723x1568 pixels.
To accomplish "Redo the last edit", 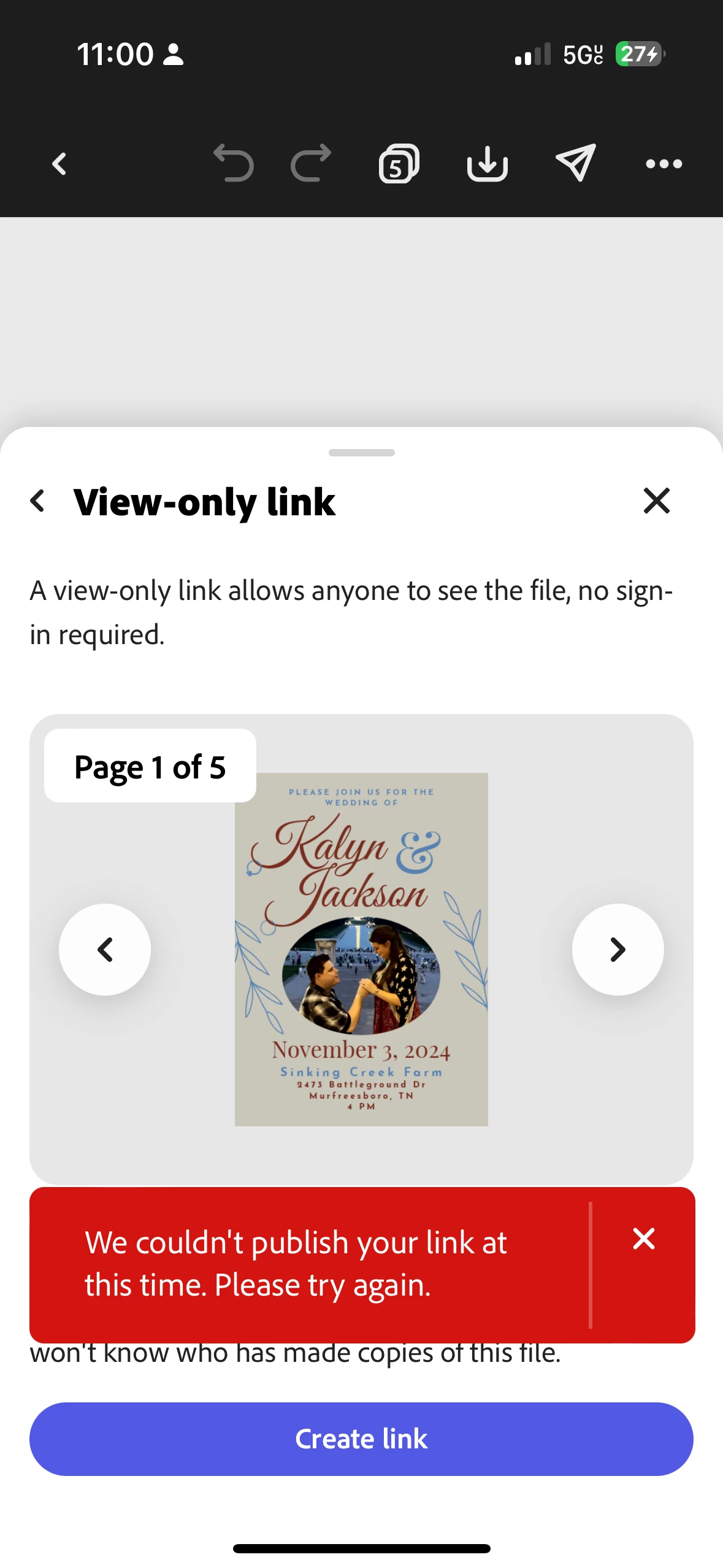I will (x=311, y=164).
